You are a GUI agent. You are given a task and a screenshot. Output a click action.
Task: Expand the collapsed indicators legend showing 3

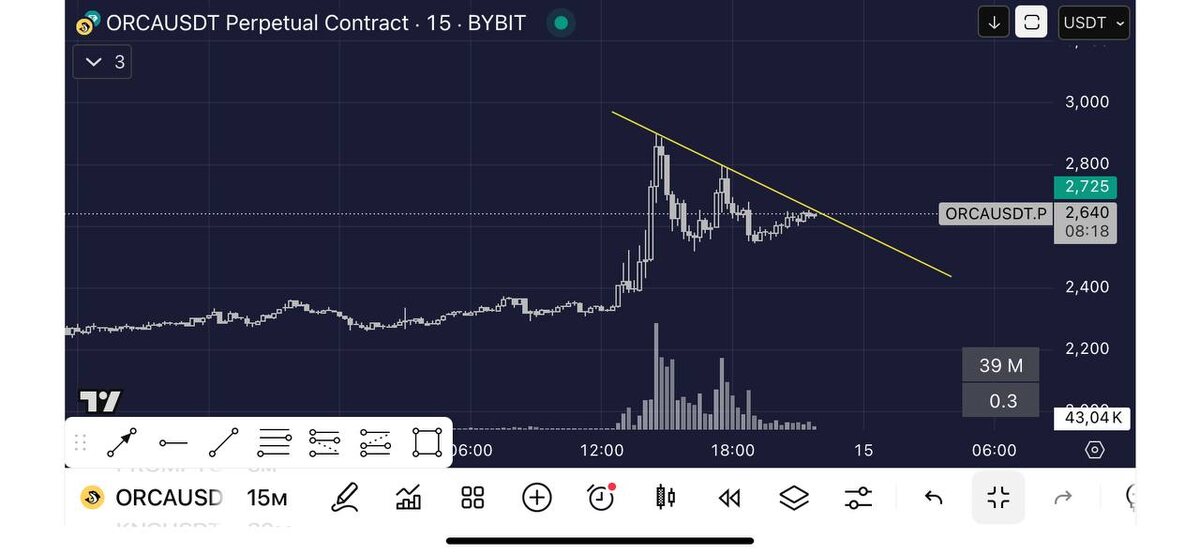pyautogui.click(x=103, y=62)
